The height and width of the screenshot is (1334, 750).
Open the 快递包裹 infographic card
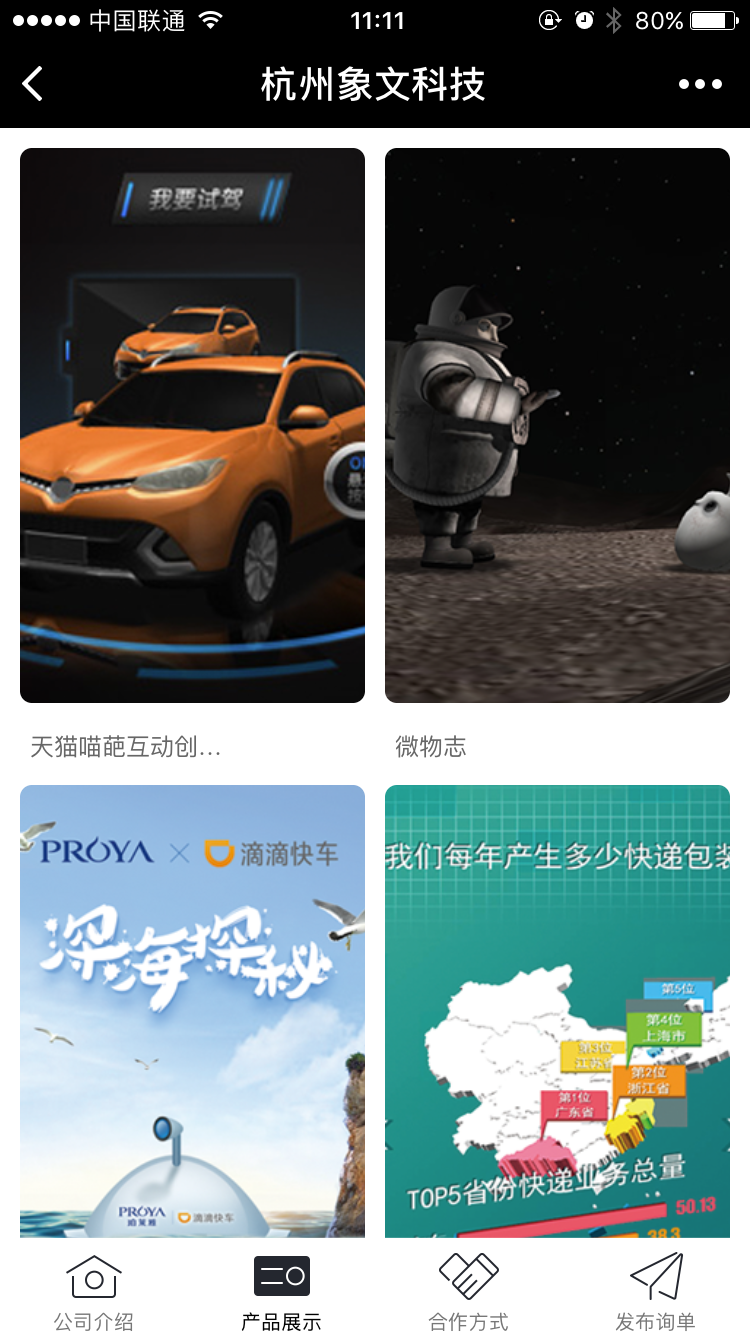557,1010
